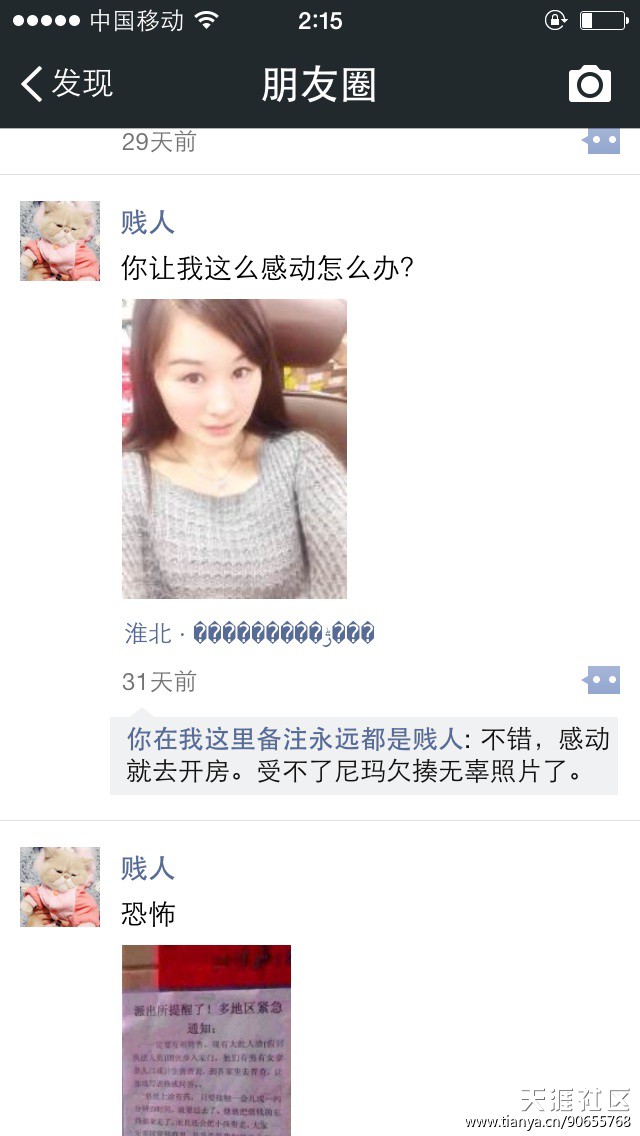View the notice photo in 恐怖 post
The height and width of the screenshot is (1136, 640).
[206, 1038]
